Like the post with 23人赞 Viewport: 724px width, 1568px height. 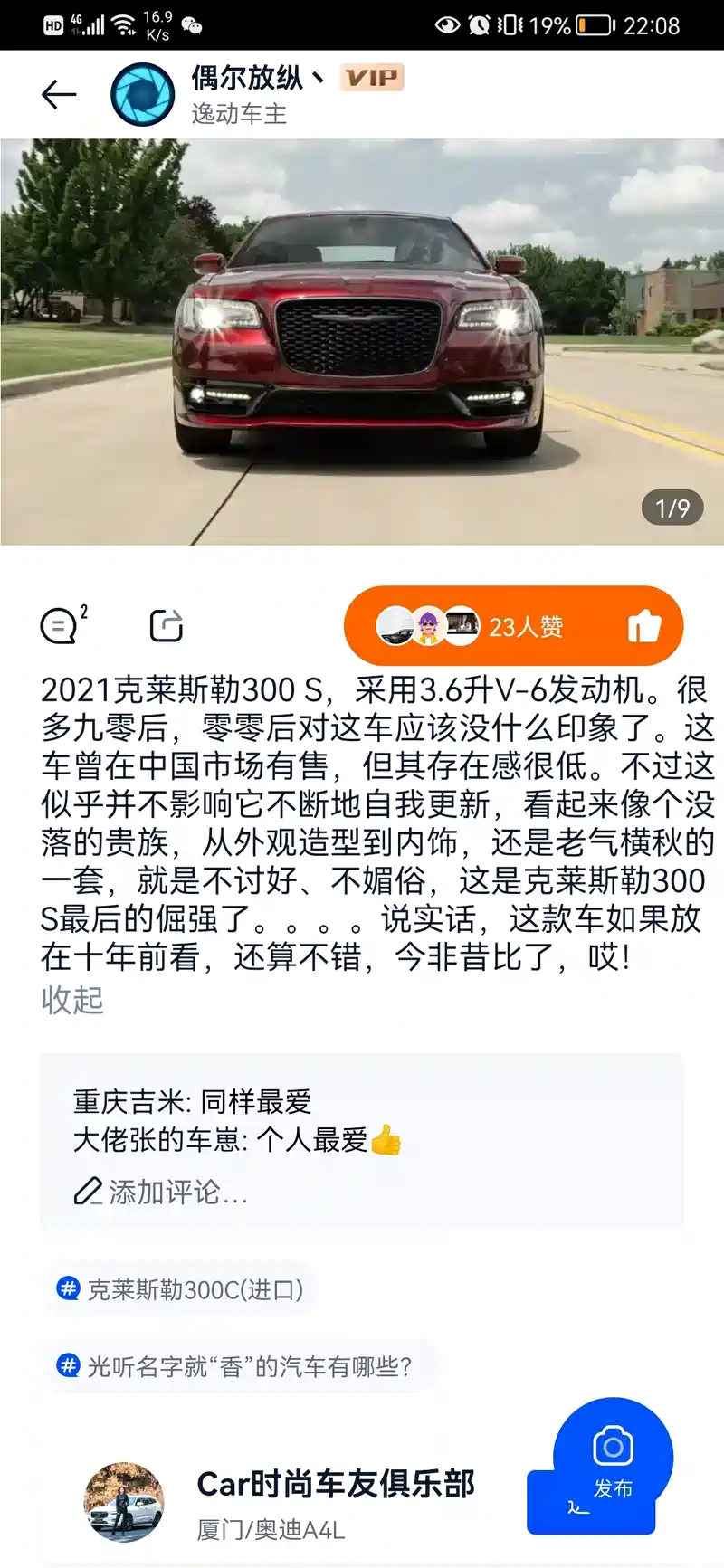[643, 626]
